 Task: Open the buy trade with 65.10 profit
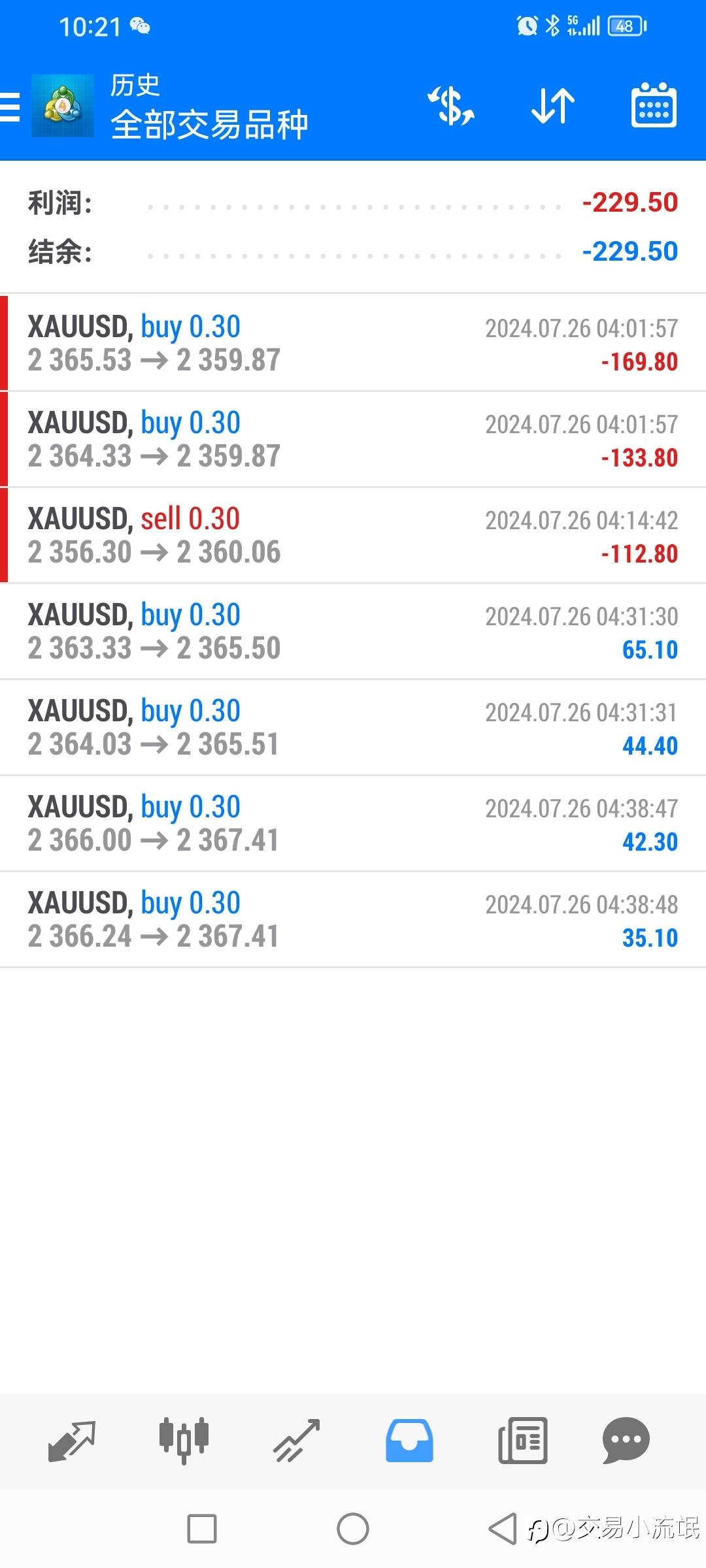pyautogui.click(x=353, y=631)
